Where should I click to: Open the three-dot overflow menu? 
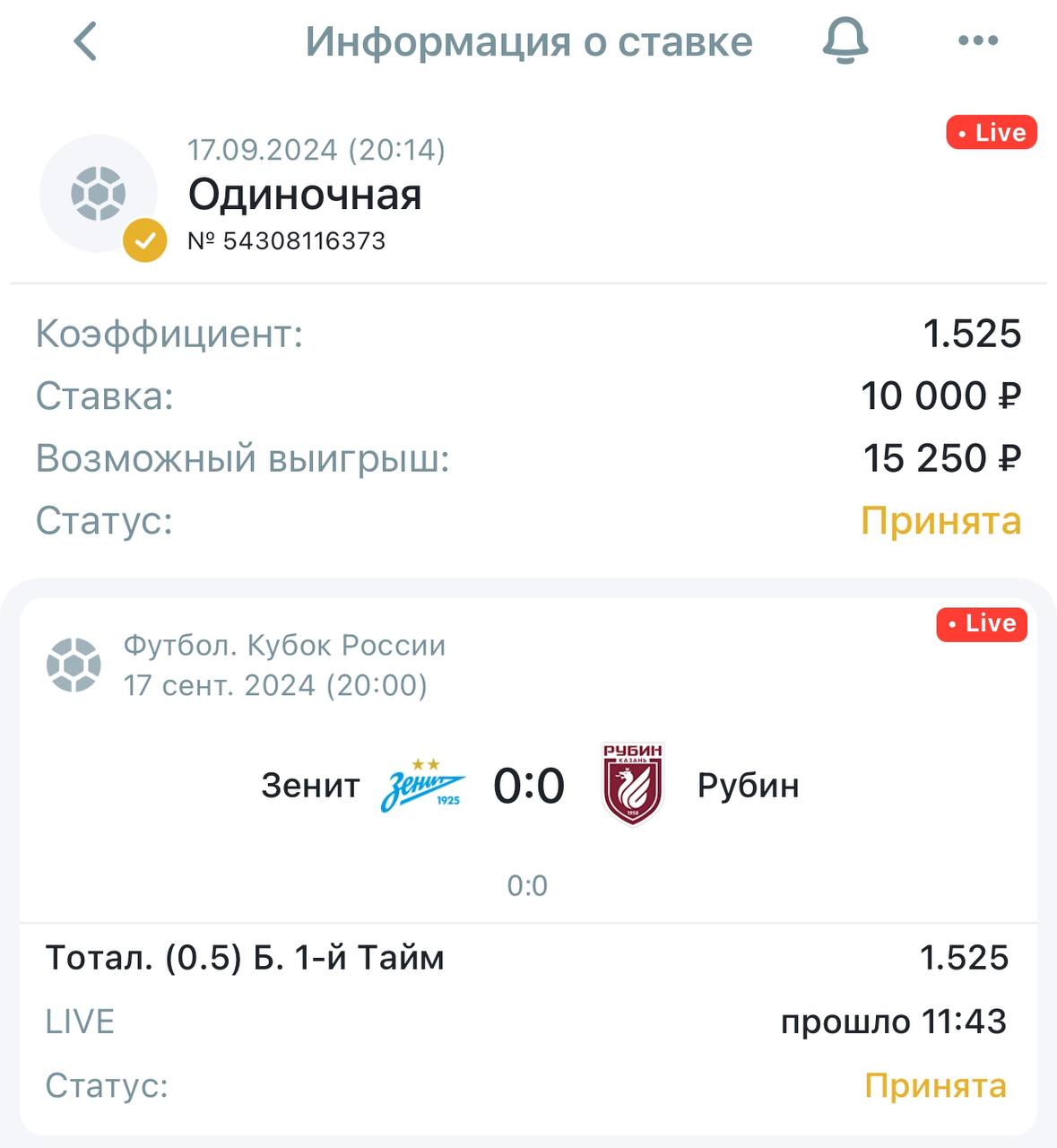(x=977, y=40)
